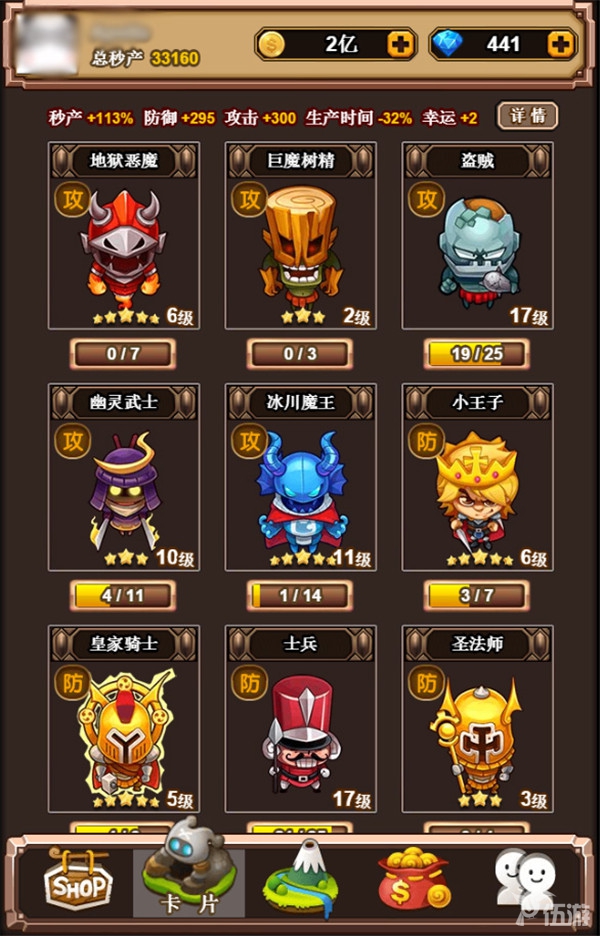This screenshot has width=600, height=936.
Task: Open the SHOP tab
Action: [77, 880]
